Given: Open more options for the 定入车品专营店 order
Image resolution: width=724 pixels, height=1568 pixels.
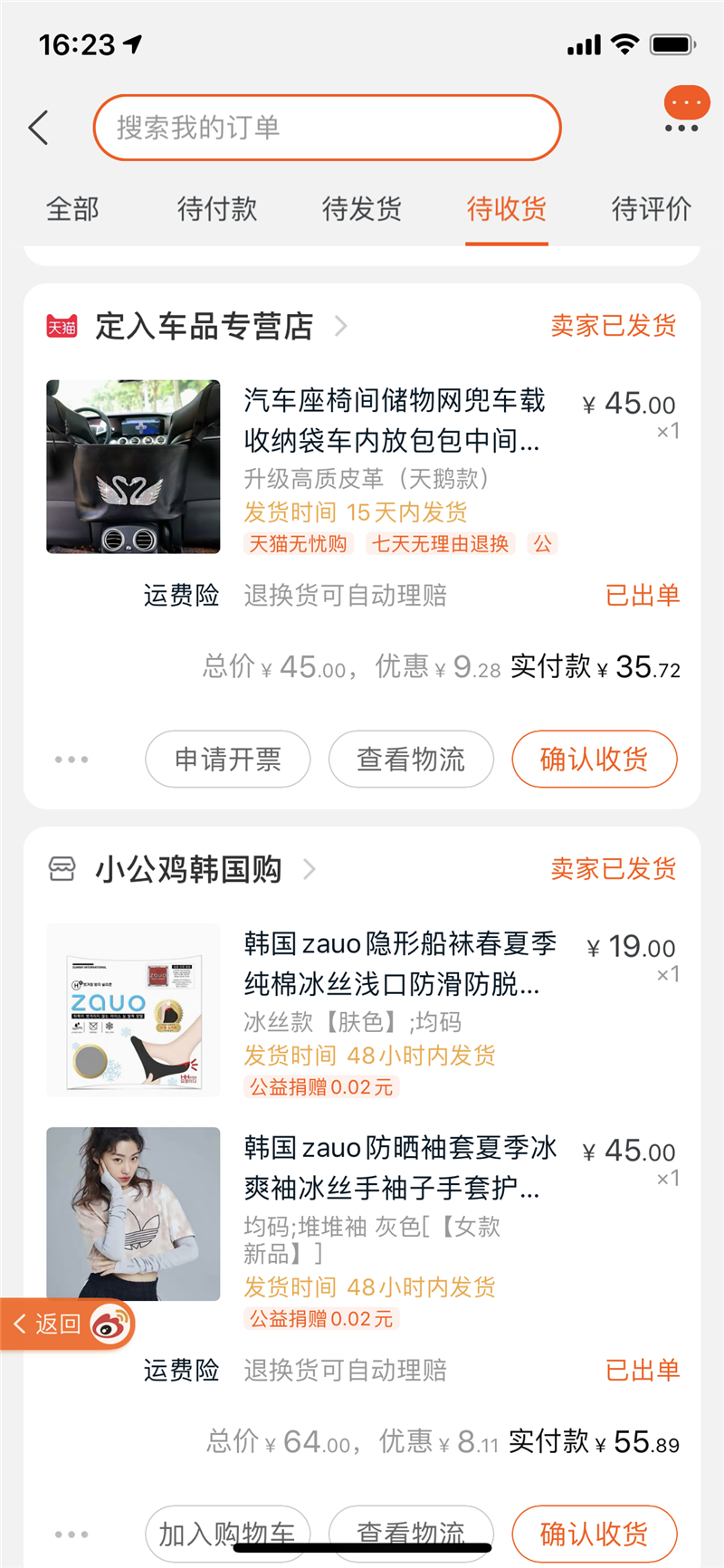Looking at the screenshot, I should click(71, 759).
